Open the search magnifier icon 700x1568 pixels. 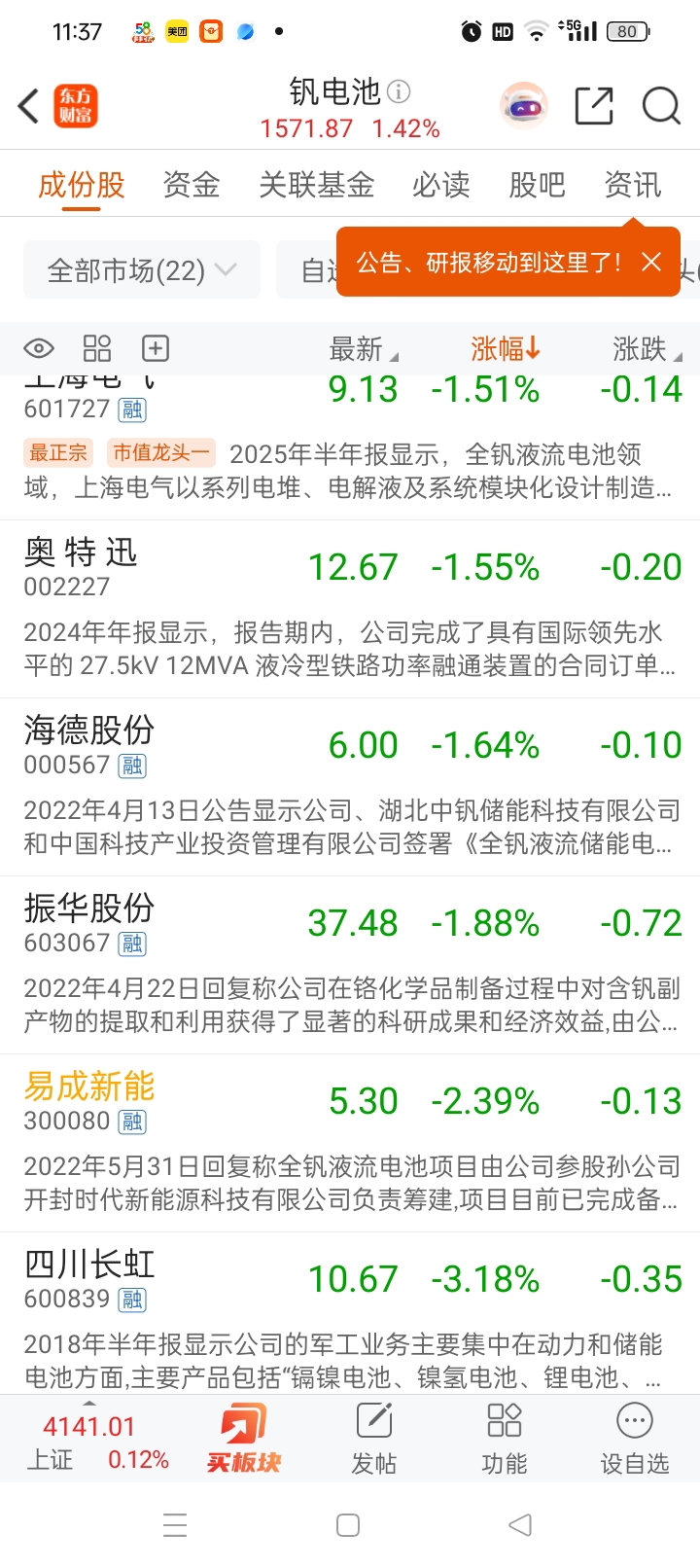click(661, 106)
